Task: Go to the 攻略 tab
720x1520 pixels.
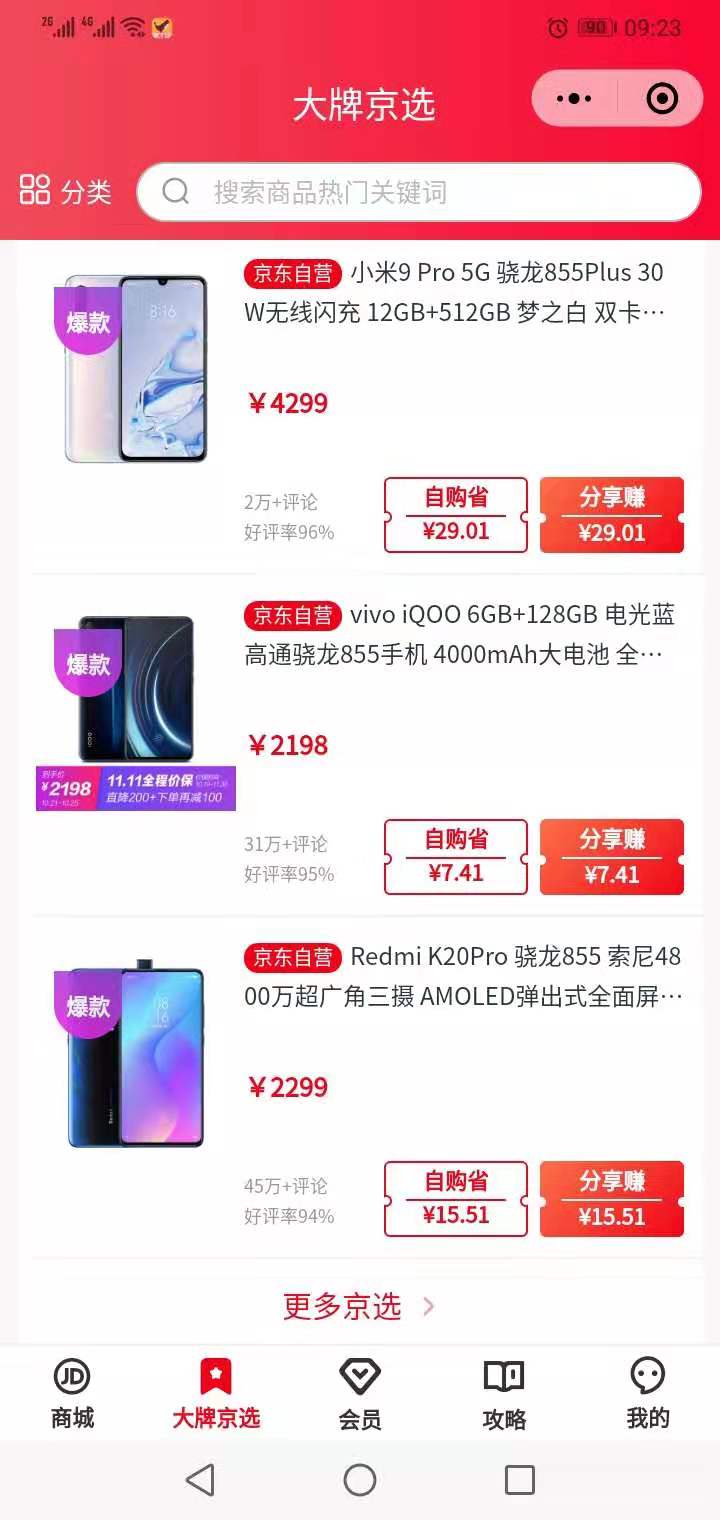Action: pos(504,1393)
